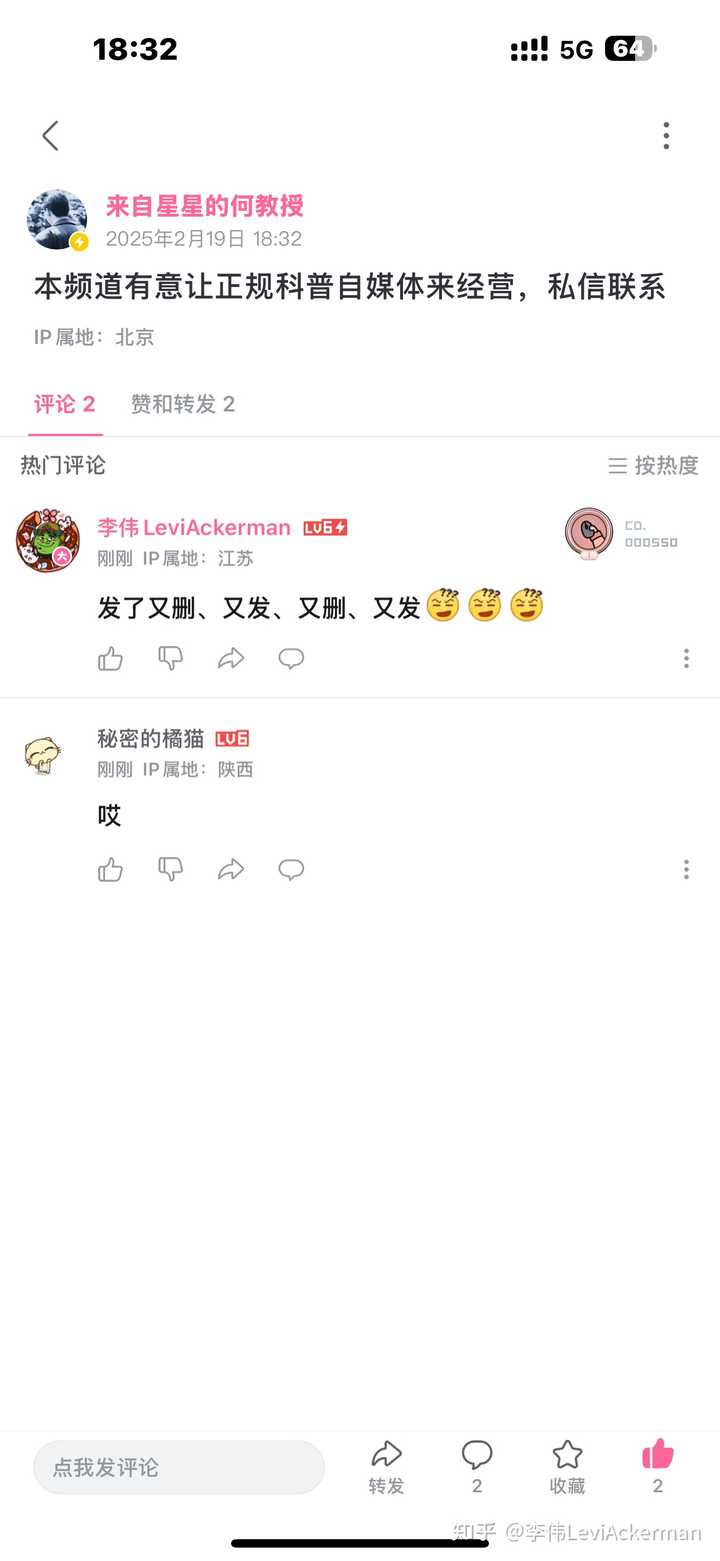Open more options on 秘密的橘猫's comment

(686, 869)
